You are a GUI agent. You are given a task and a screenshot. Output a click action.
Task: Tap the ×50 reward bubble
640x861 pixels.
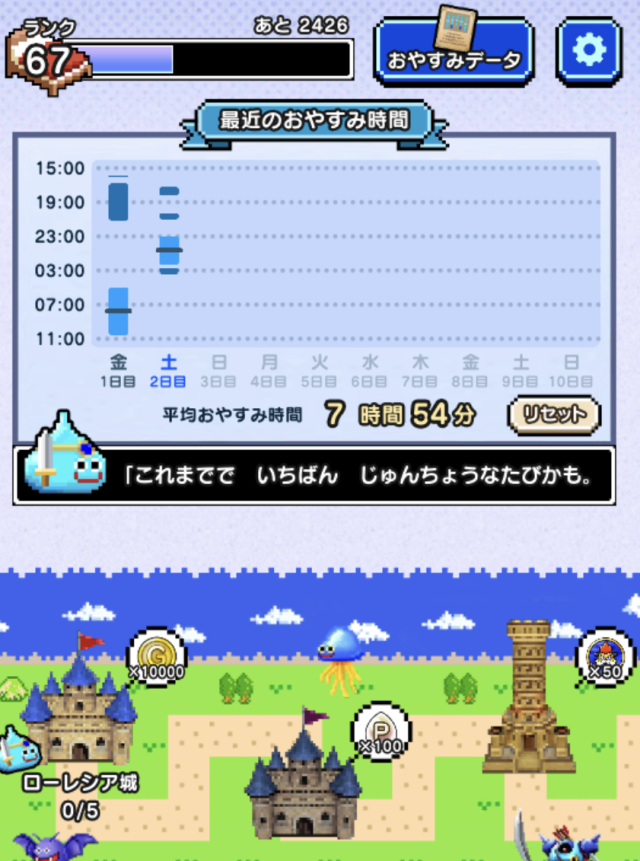click(x=605, y=658)
